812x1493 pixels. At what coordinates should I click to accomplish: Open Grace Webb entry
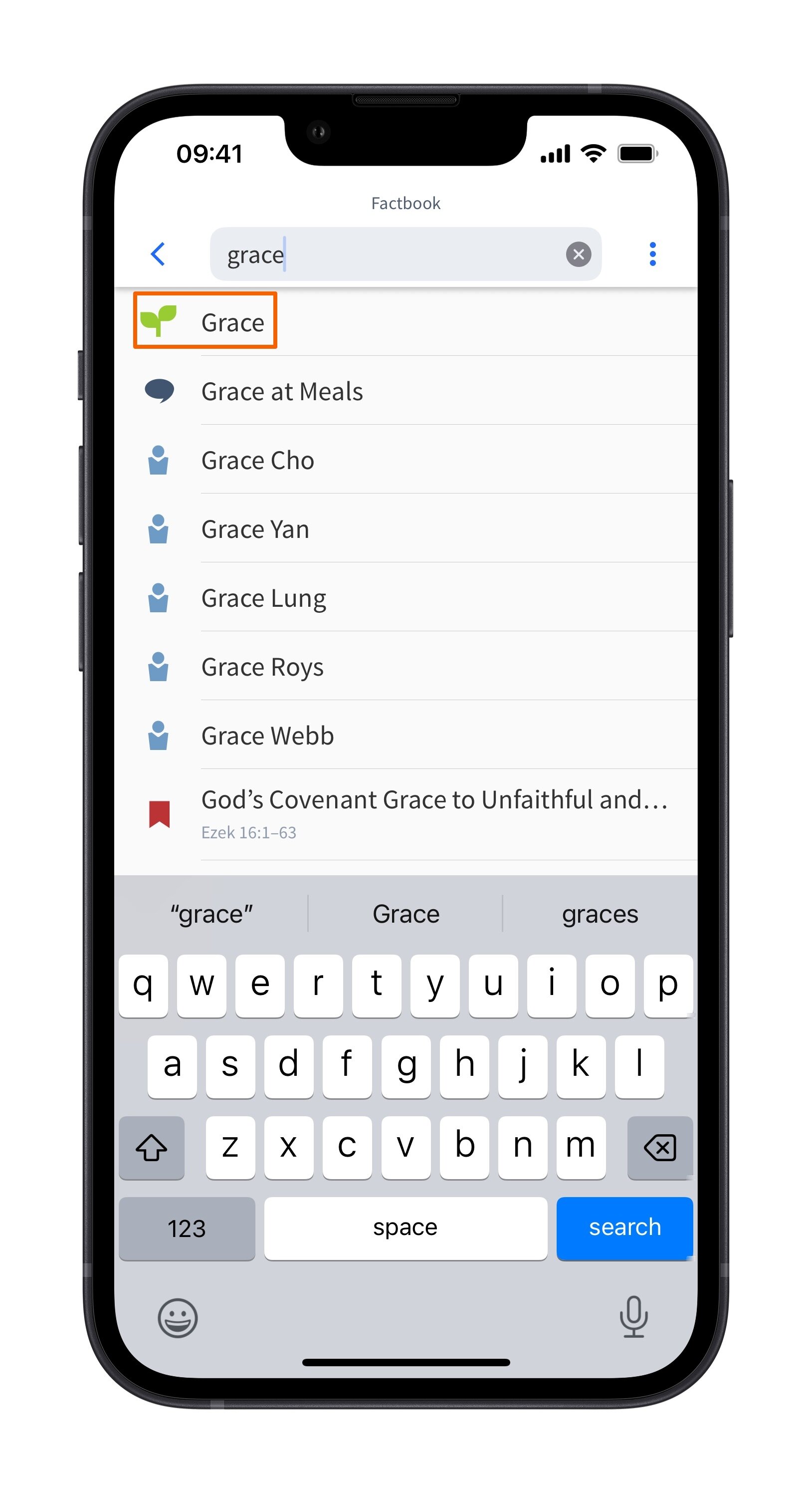coord(267,736)
